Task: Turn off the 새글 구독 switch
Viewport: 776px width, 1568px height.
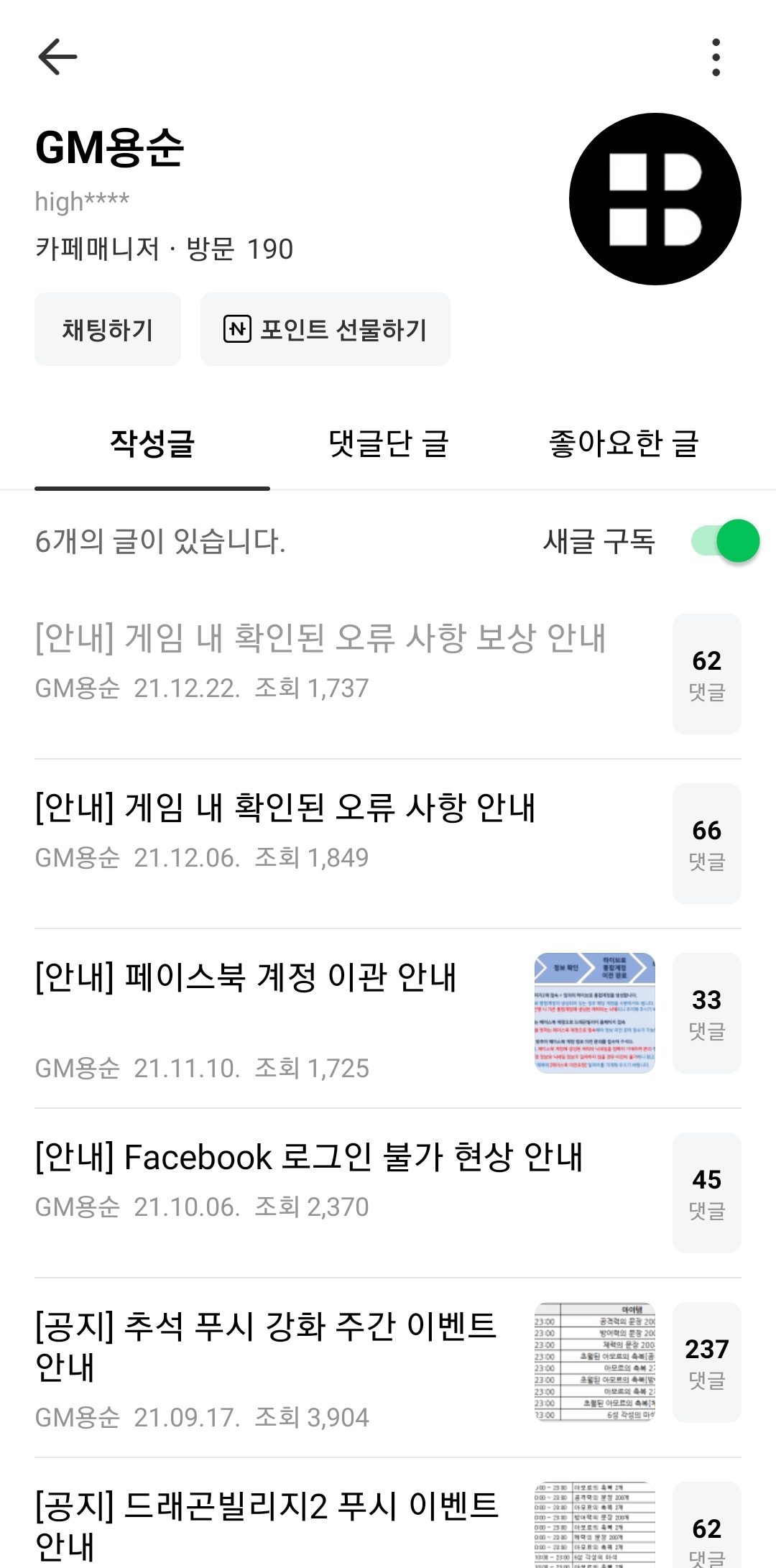Action: click(724, 541)
